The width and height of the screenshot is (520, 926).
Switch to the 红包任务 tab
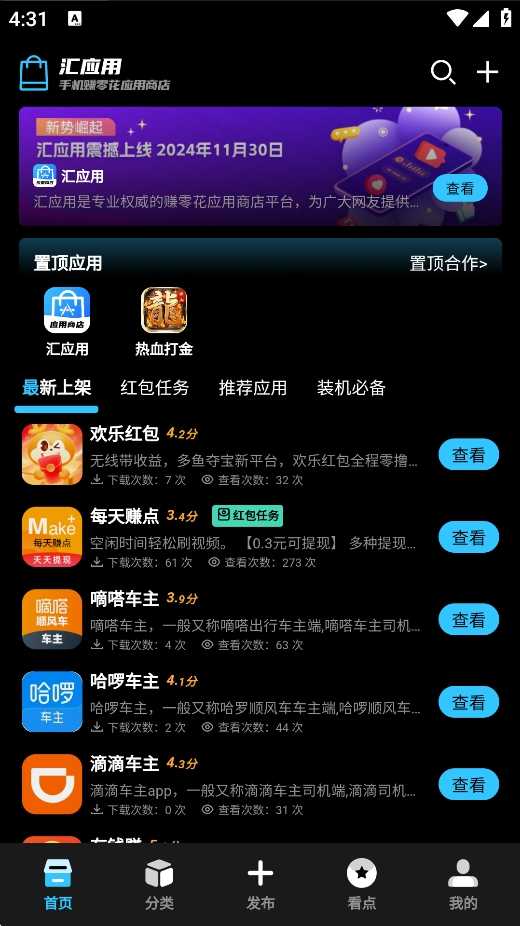coord(155,387)
